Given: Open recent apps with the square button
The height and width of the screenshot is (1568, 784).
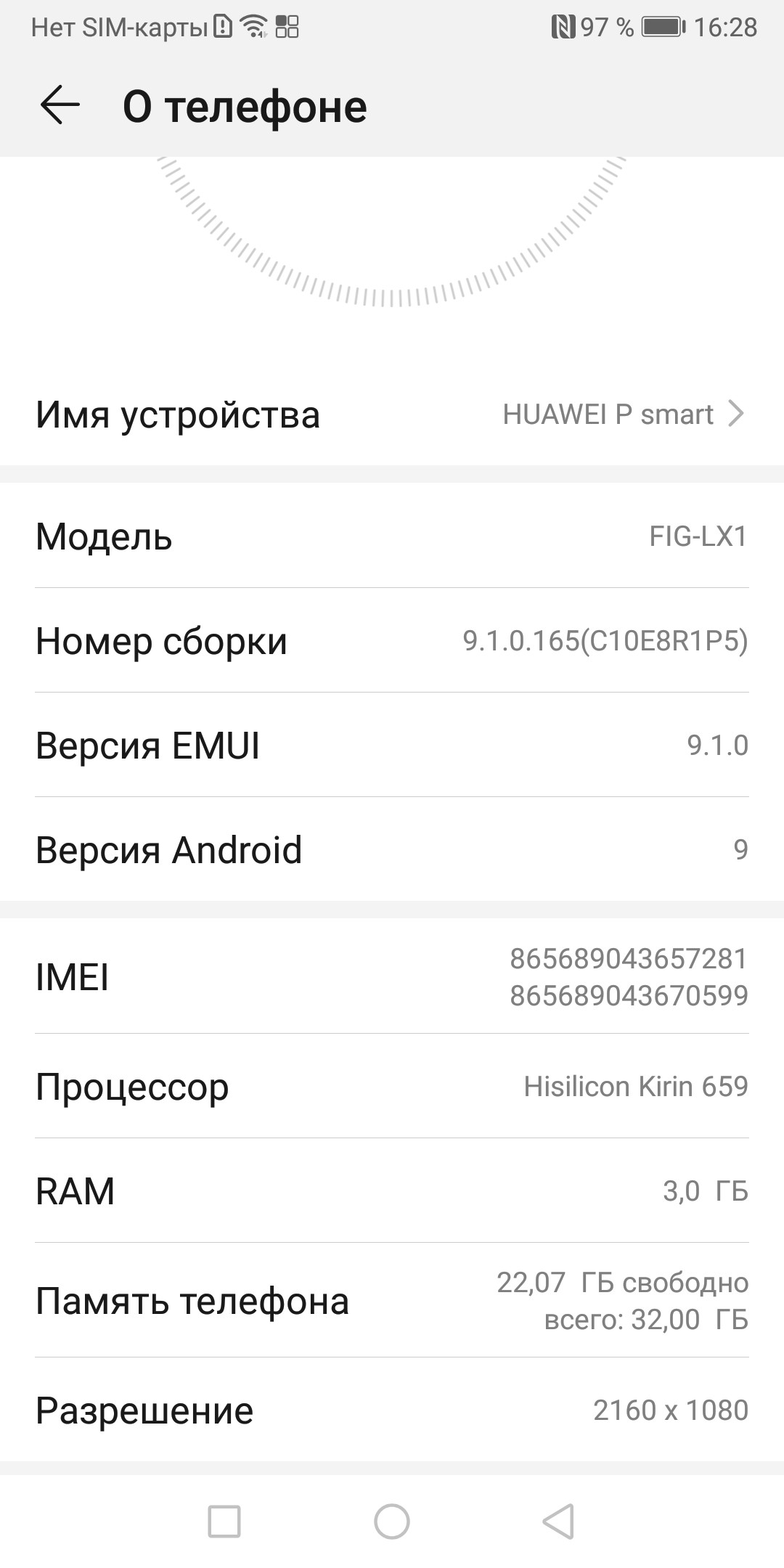Looking at the screenshot, I should tap(224, 1521).
